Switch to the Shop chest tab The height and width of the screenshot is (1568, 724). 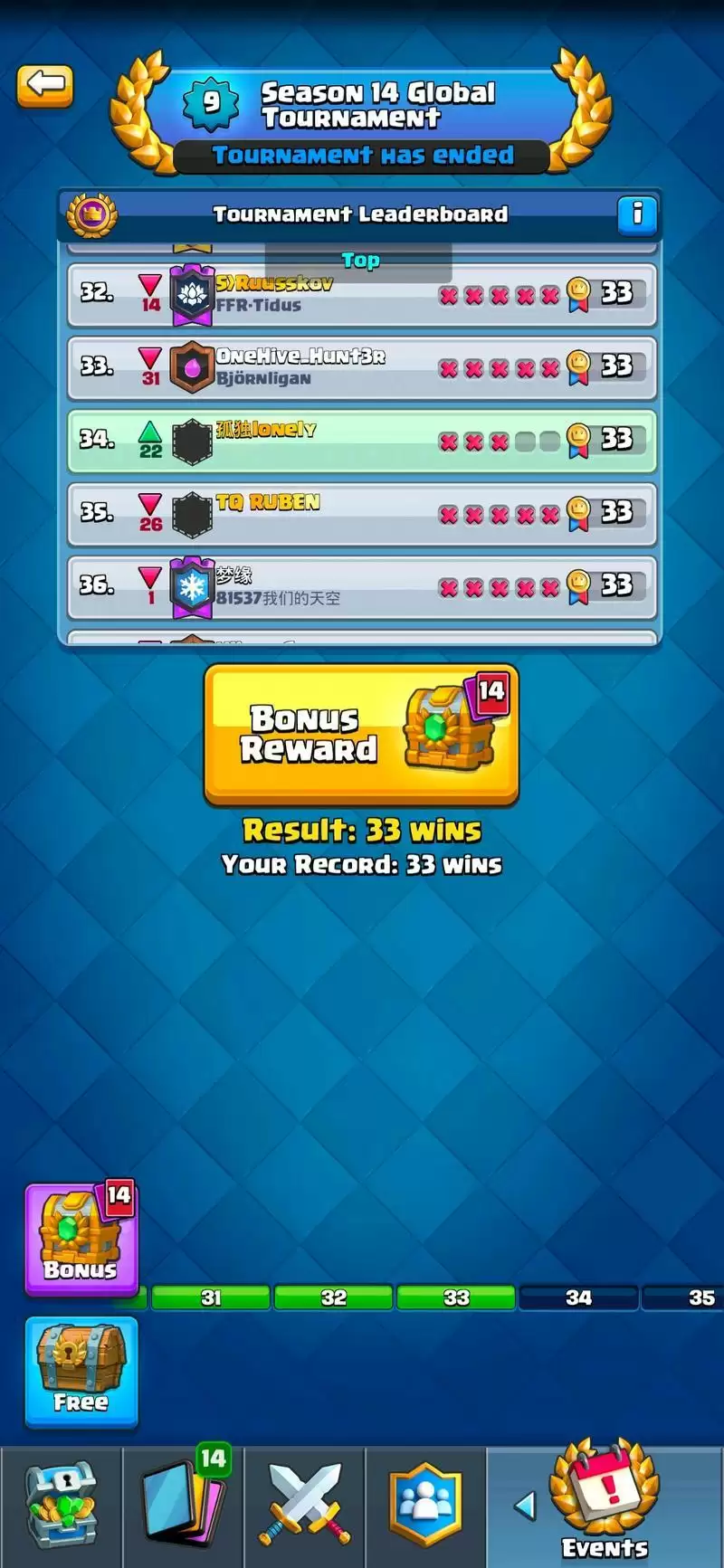pos(61,1506)
